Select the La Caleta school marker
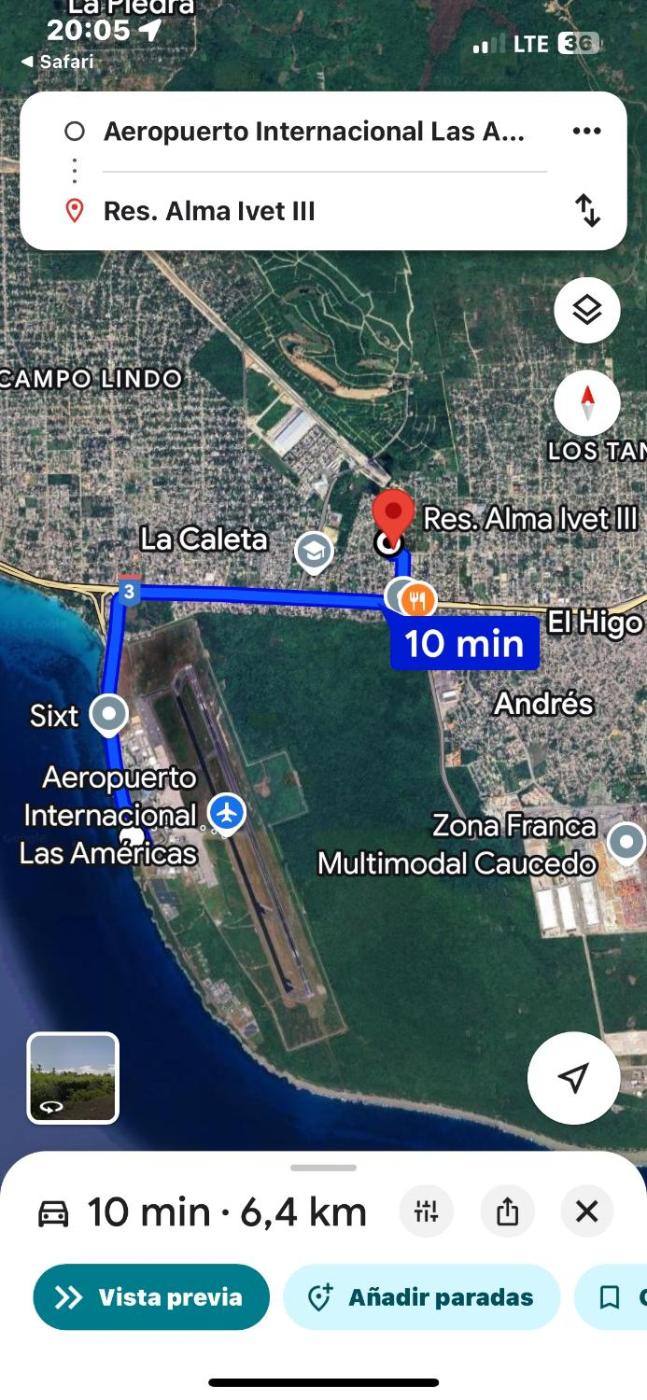 point(314,551)
